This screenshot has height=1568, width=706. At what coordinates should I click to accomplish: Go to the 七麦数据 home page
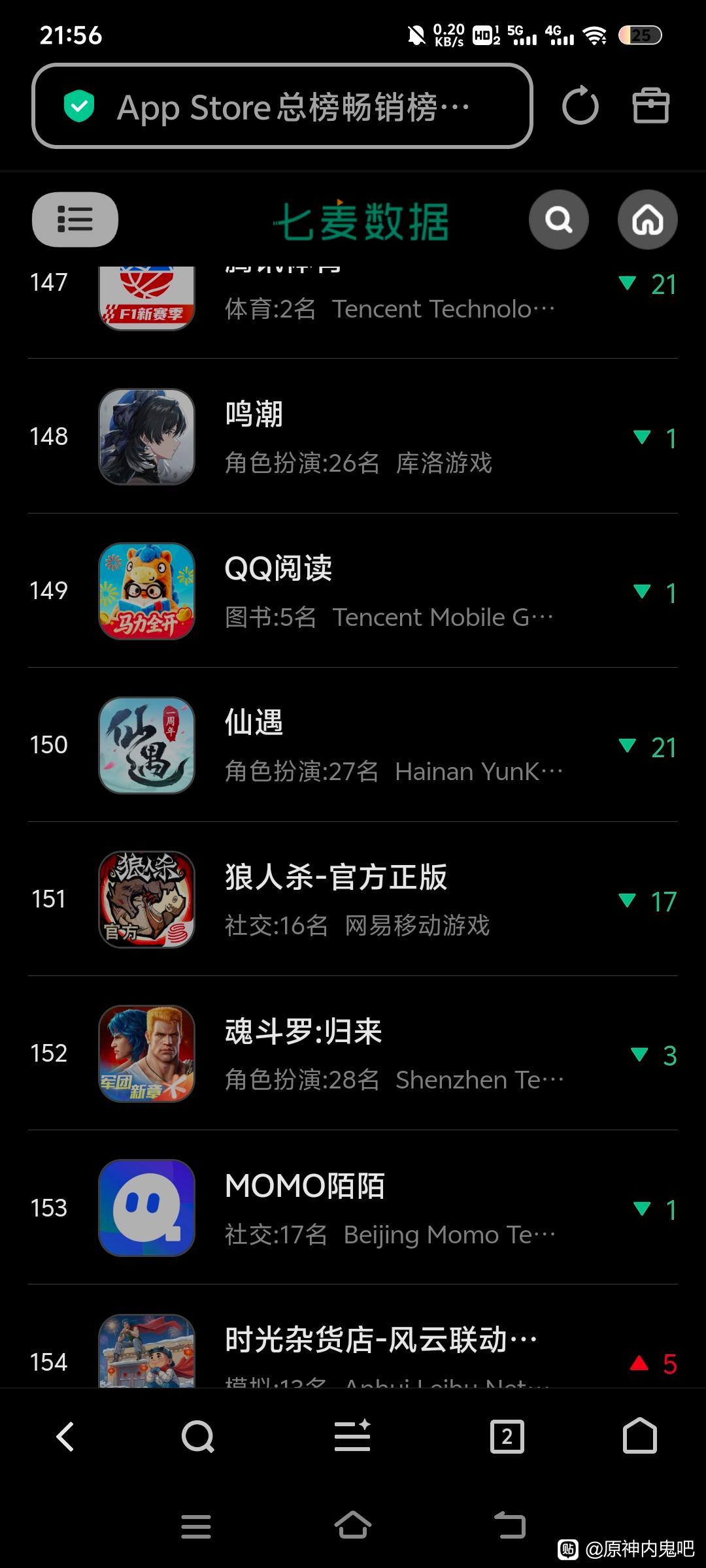[647, 220]
